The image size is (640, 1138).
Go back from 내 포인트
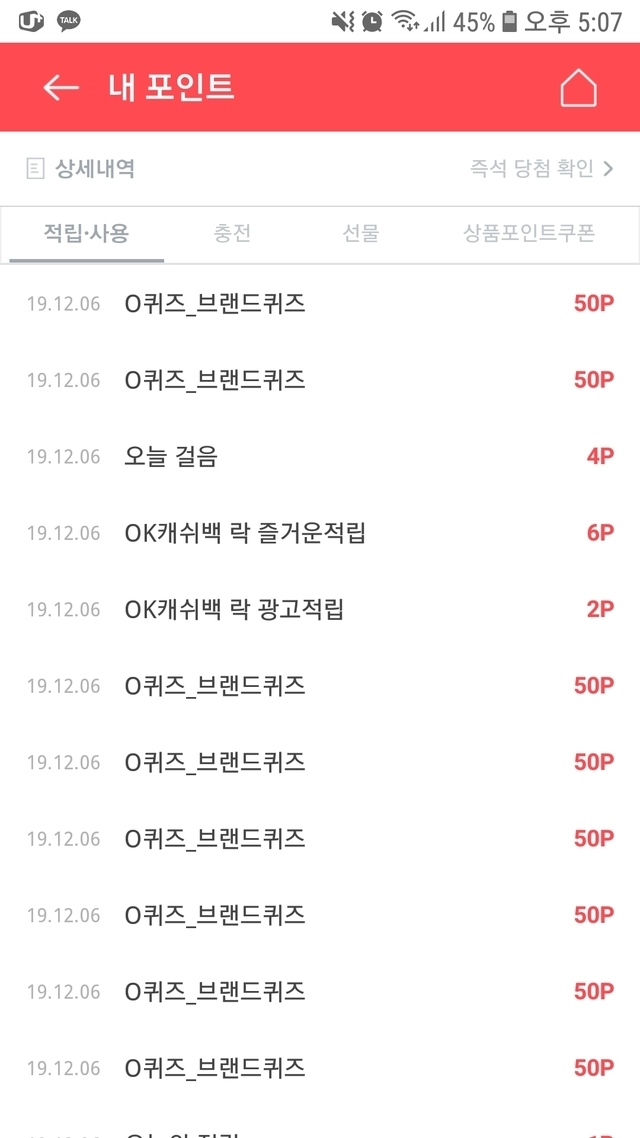pyautogui.click(x=60, y=88)
